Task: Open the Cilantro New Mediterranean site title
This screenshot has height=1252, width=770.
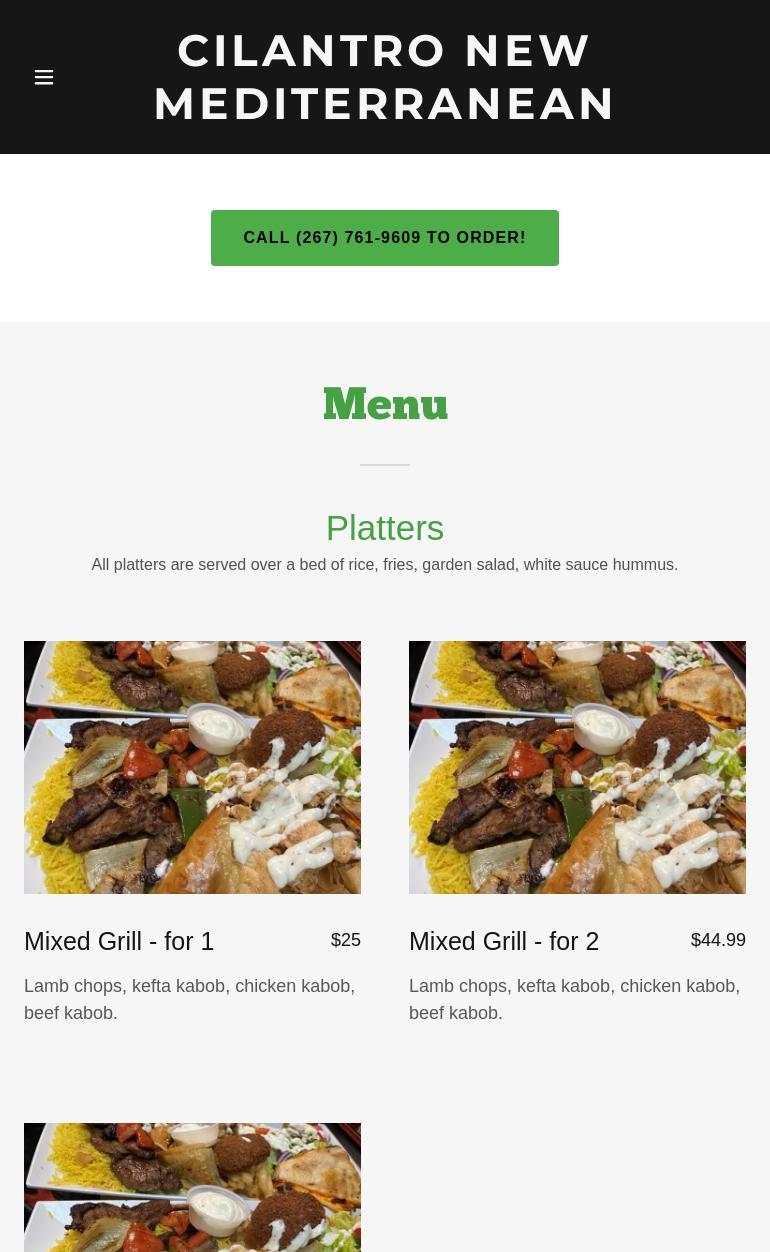Action: [385, 77]
